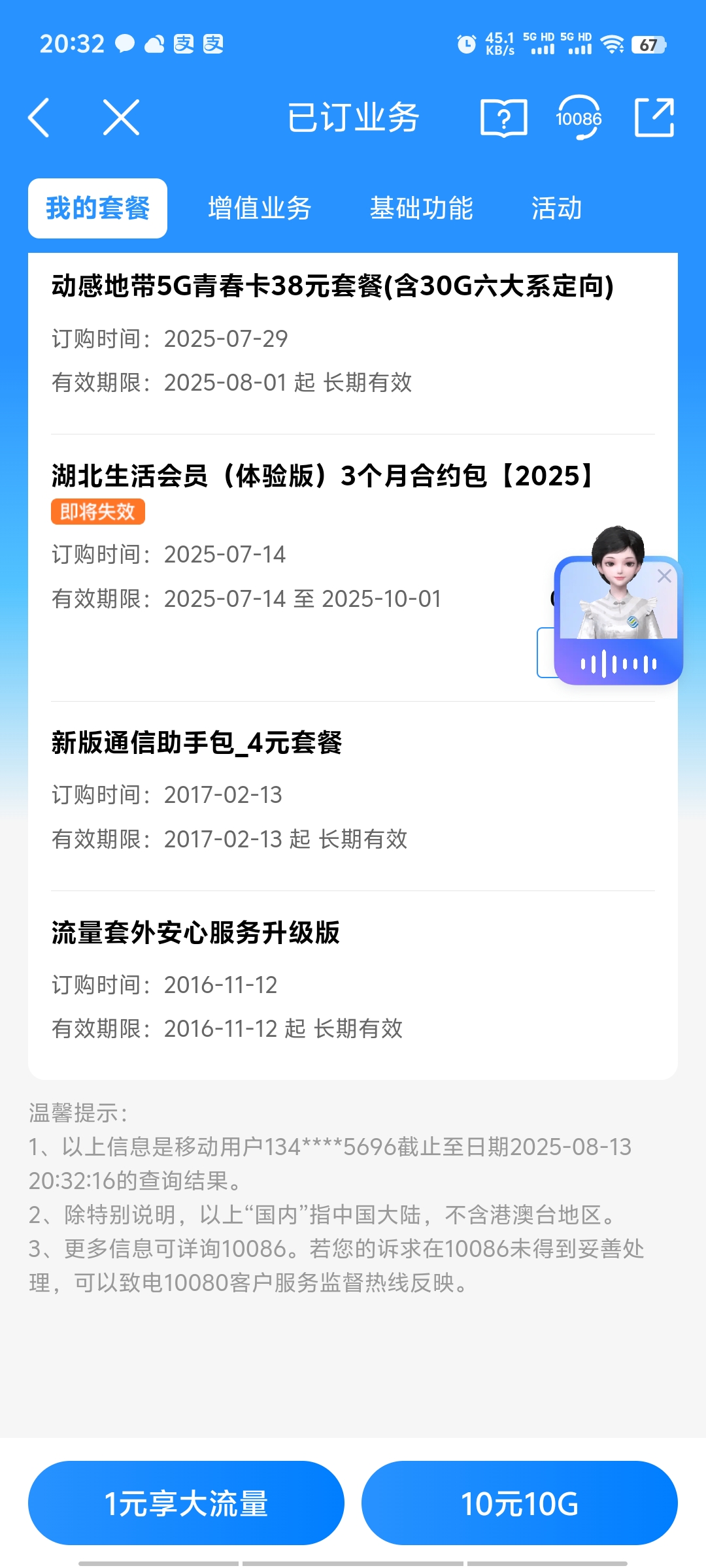Go back using the arrow icon
Viewport: 706px width, 1568px height.
(x=39, y=118)
